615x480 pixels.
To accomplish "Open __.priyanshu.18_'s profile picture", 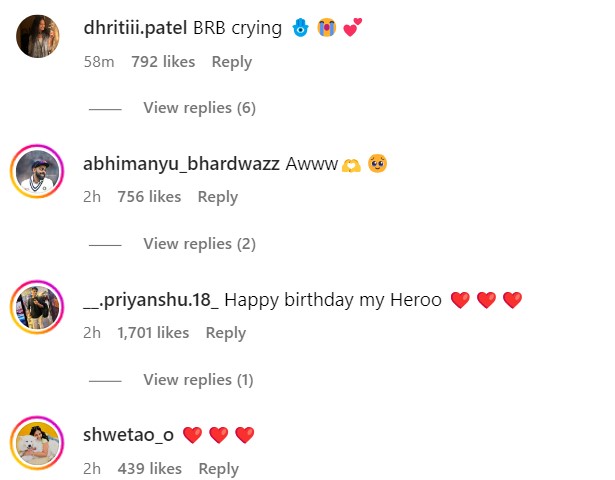I will coord(38,308).
